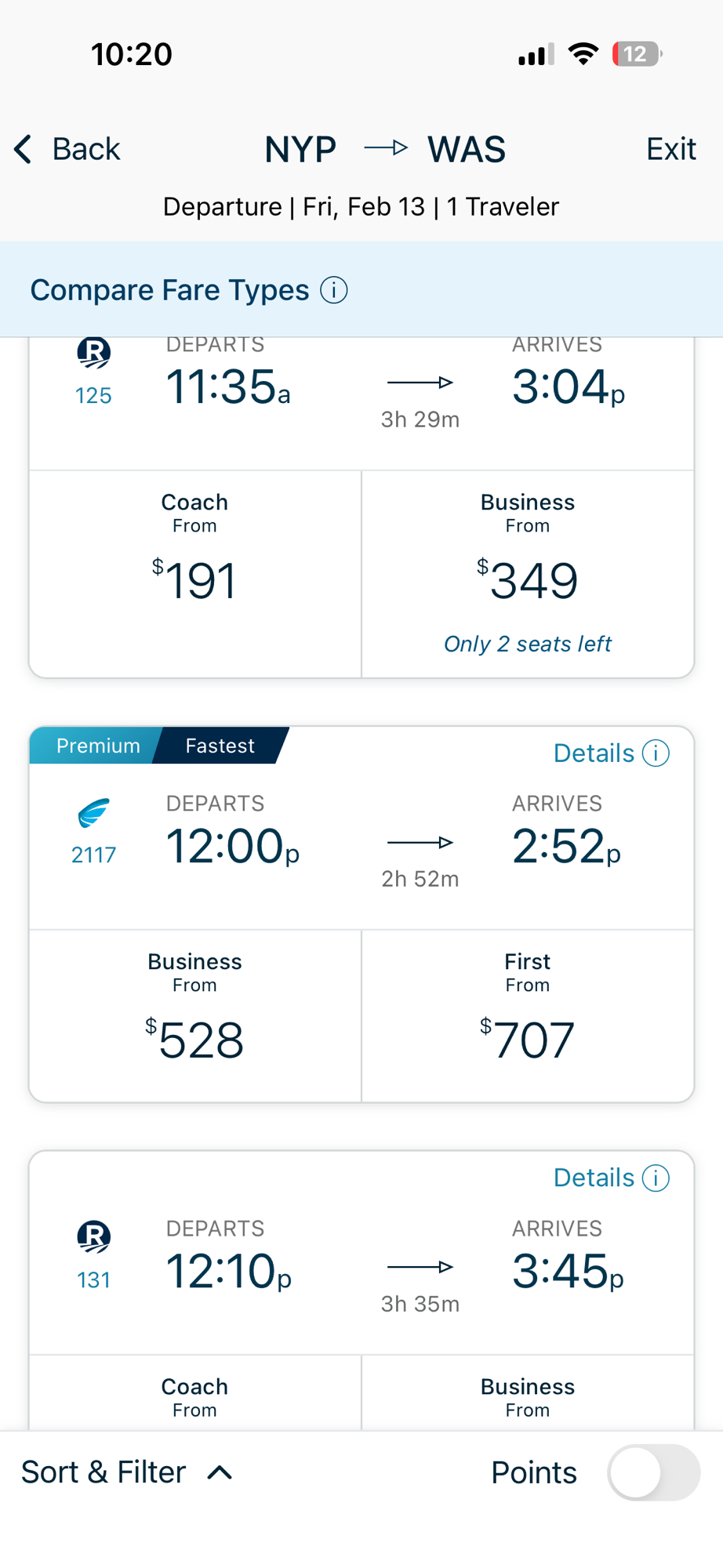This screenshot has height=1568, width=723.
Task: Choose Business fare $528 on train 2117
Action: (194, 1016)
